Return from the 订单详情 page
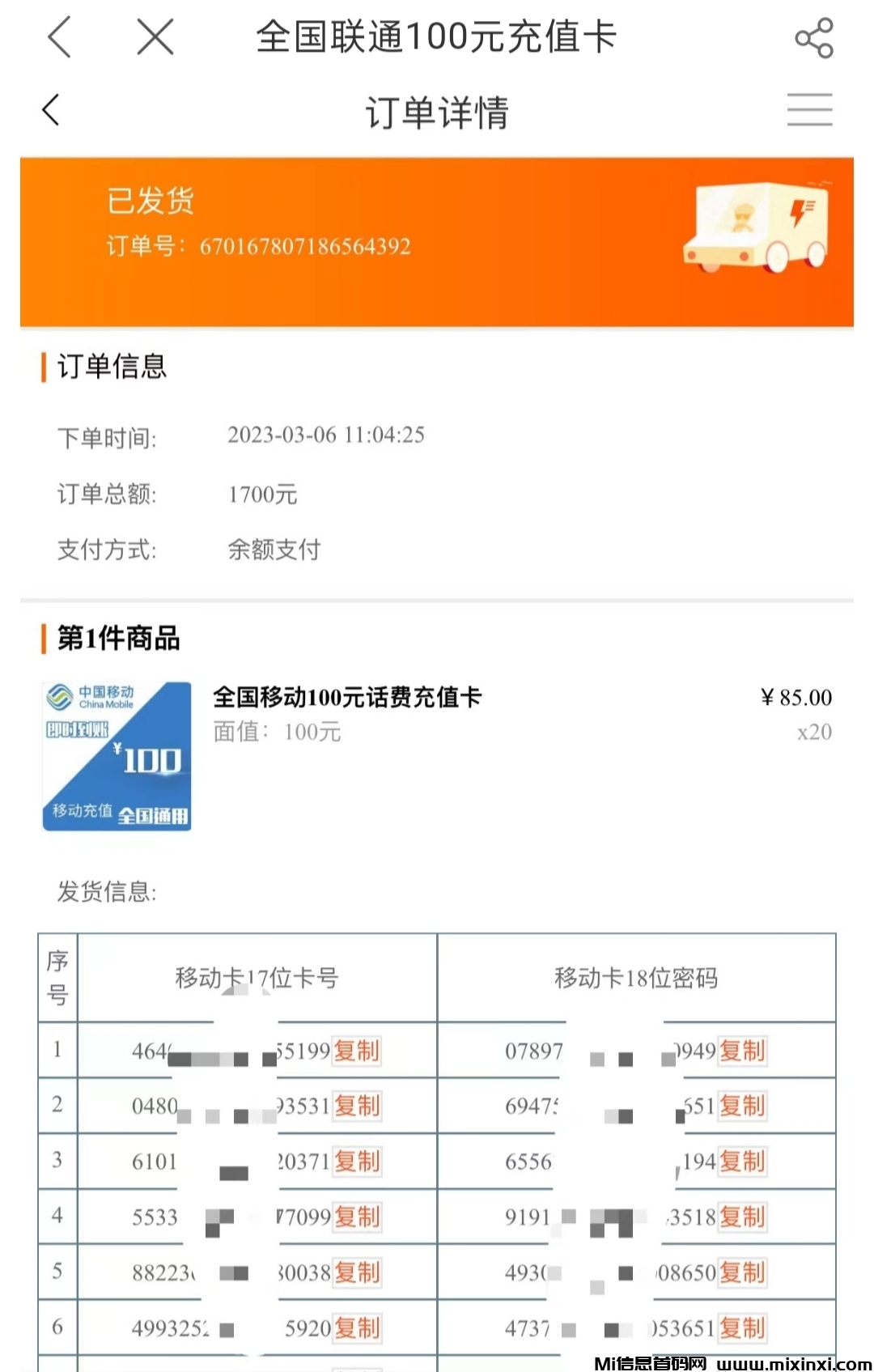Screen dimensions: 874x1372 (x=51, y=111)
